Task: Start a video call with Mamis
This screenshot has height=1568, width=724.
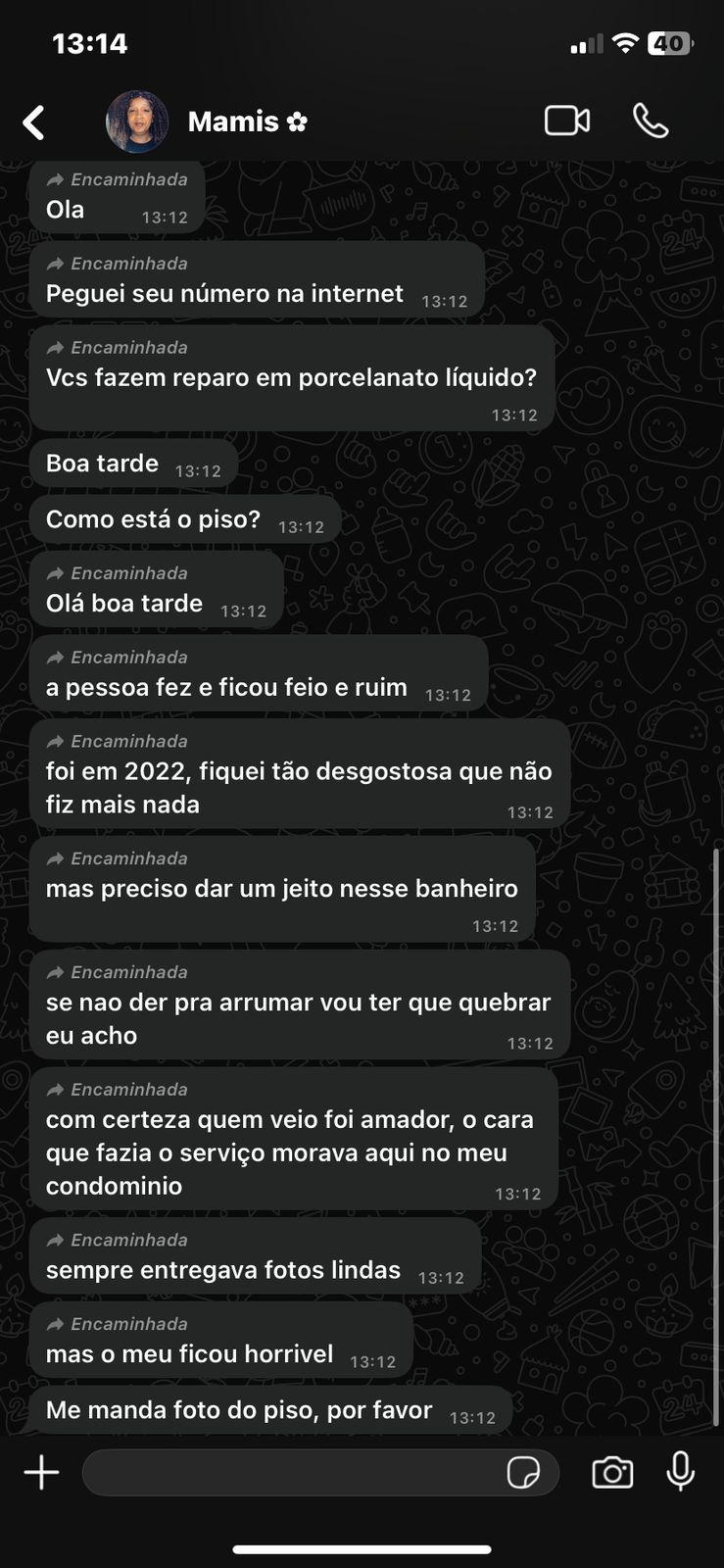Action: pos(566,121)
